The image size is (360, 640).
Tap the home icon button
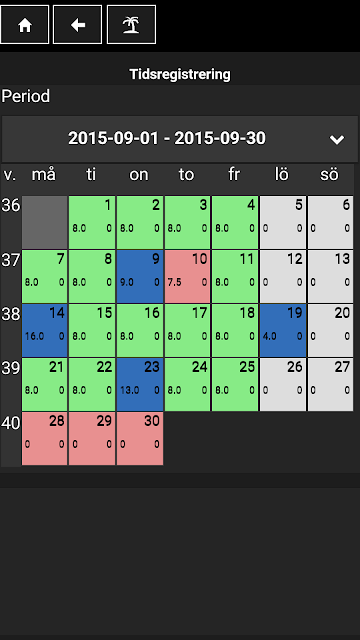25,24
